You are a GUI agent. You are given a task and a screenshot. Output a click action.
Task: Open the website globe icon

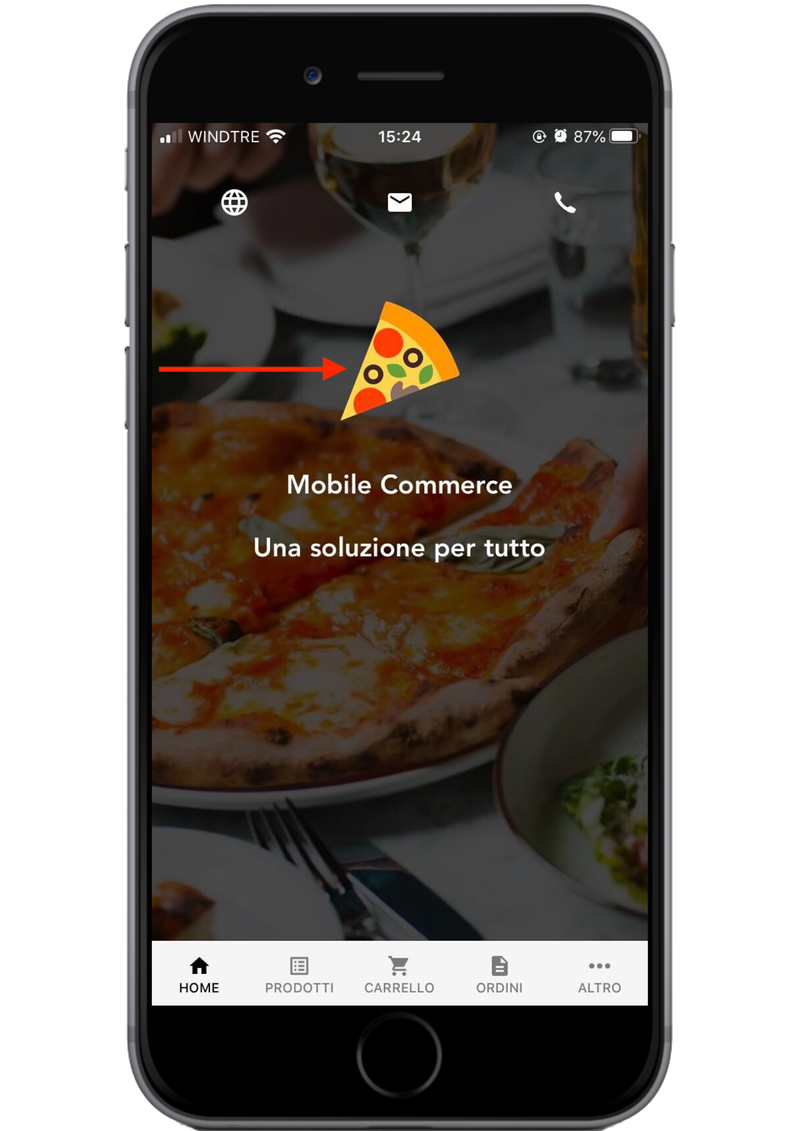[x=234, y=202]
